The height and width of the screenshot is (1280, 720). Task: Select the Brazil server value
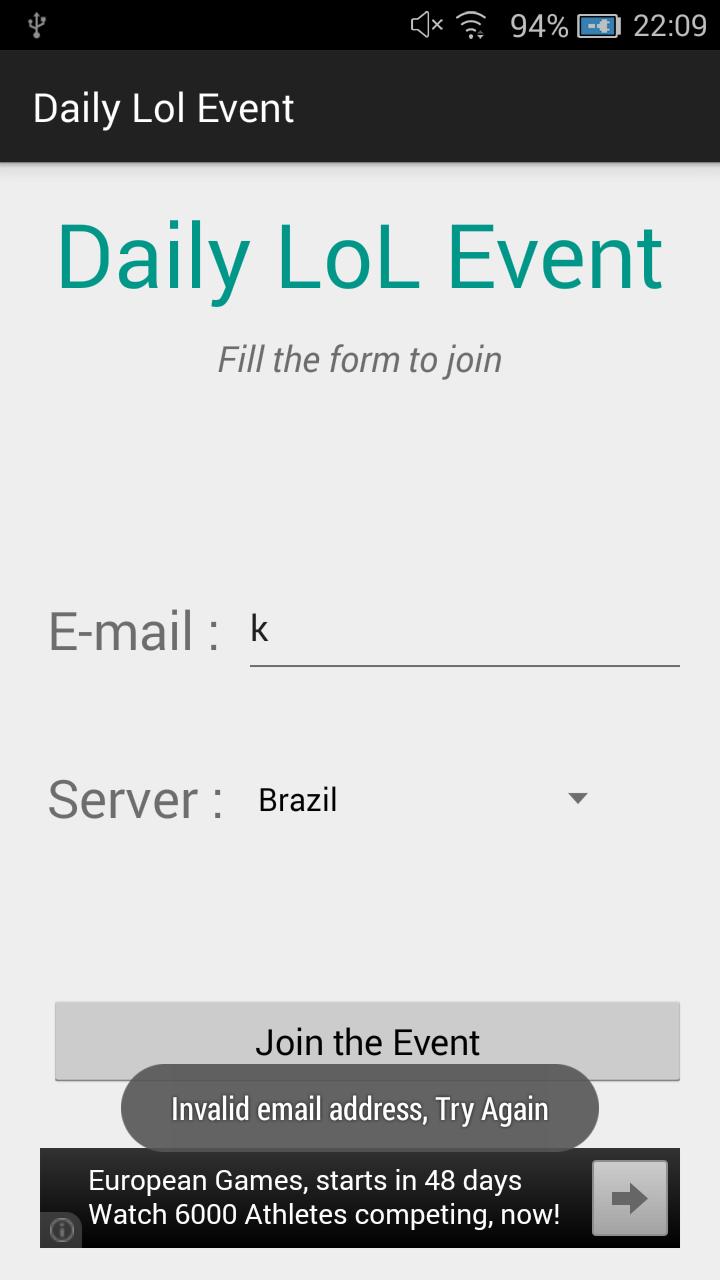coord(297,798)
